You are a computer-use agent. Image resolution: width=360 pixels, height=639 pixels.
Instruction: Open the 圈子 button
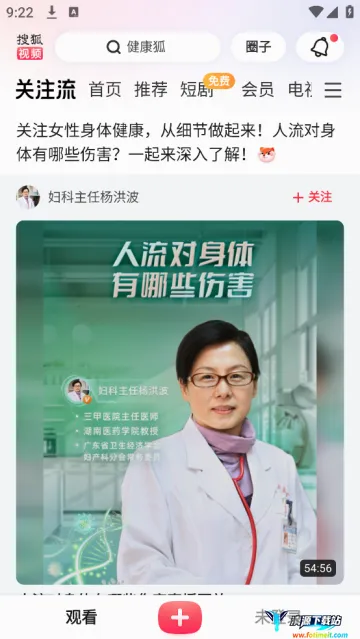(x=258, y=47)
